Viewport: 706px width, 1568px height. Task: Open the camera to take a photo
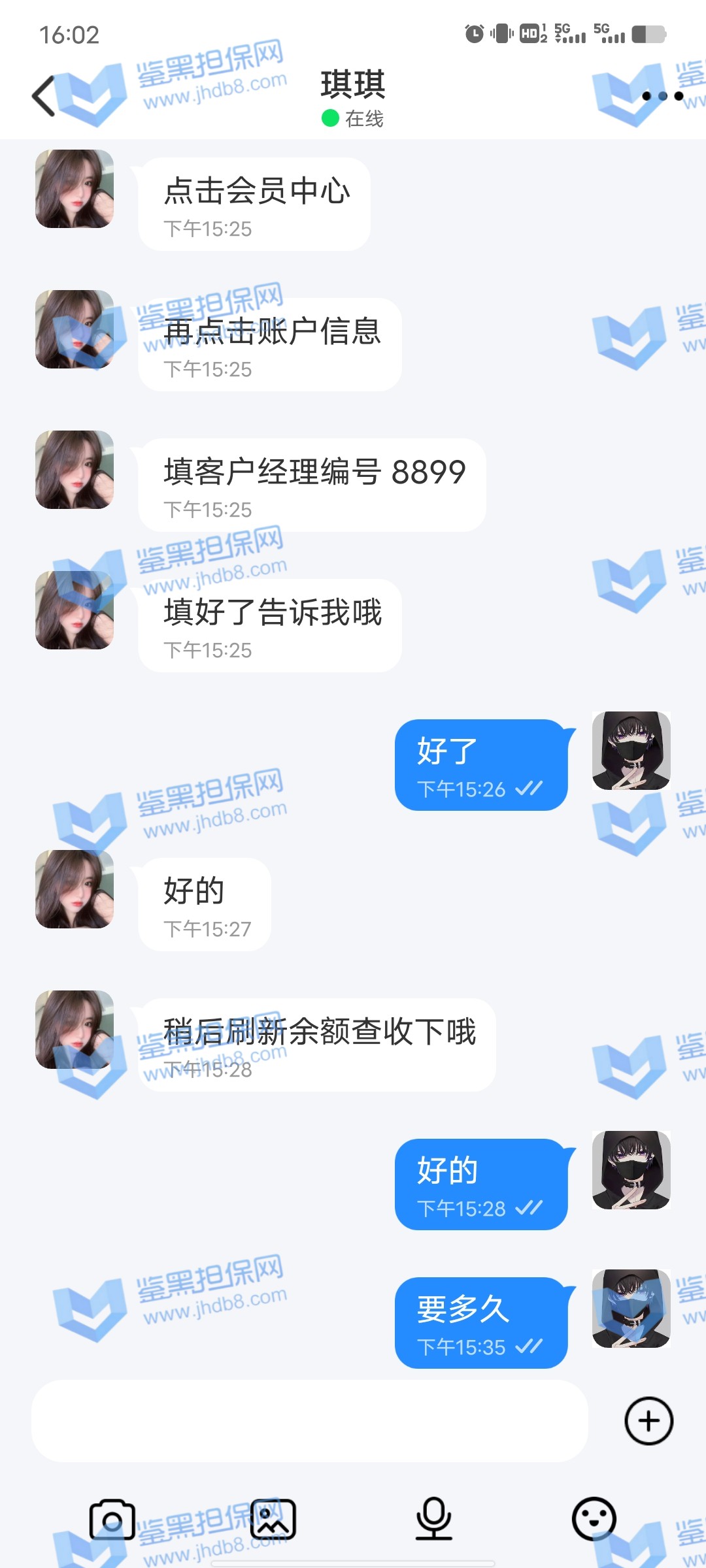pyautogui.click(x=112, y=1520)
